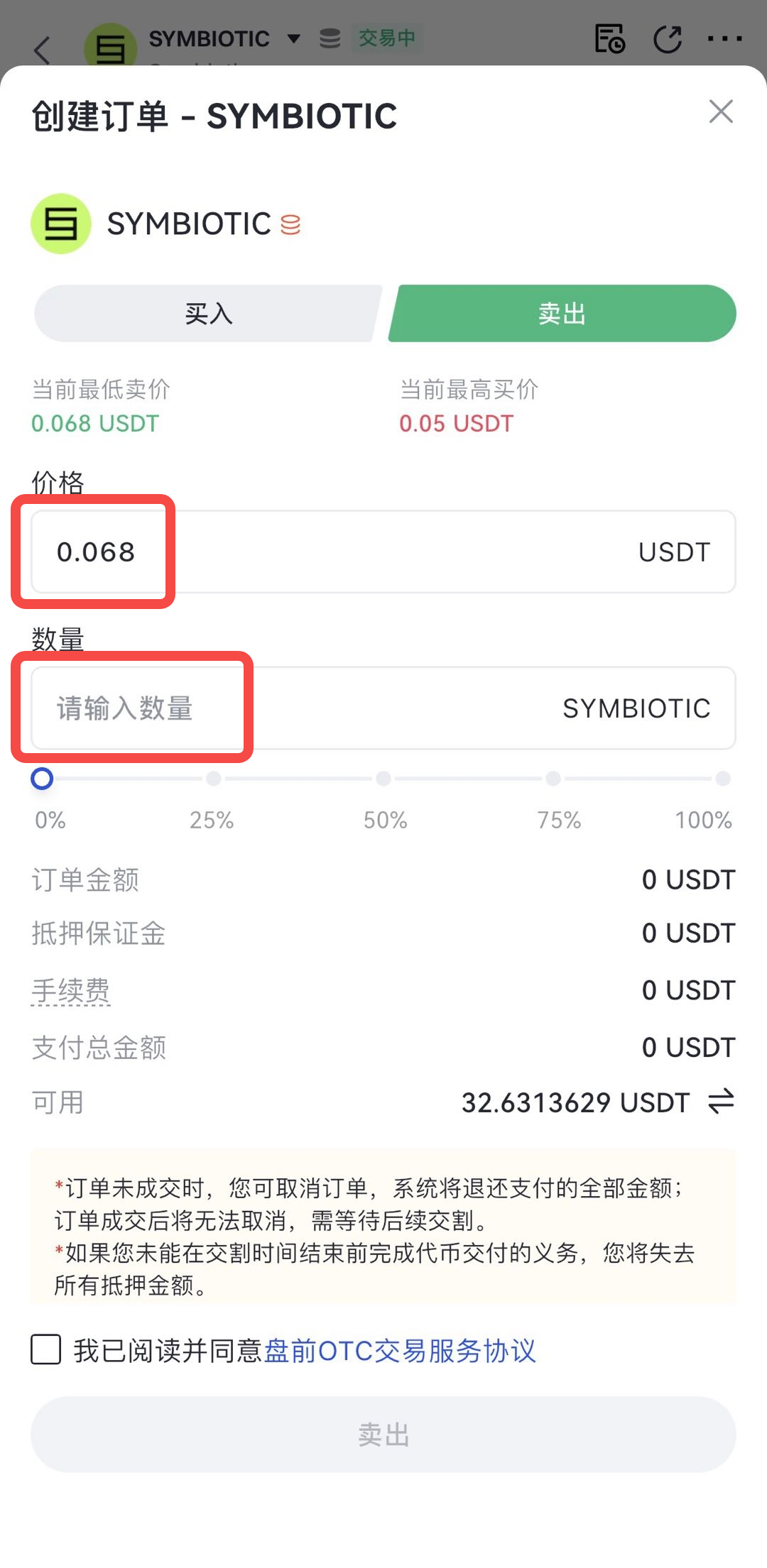Set the amount slider to 100%
767x1568 pixels.
pyautogui.click(x=723, y=779)
